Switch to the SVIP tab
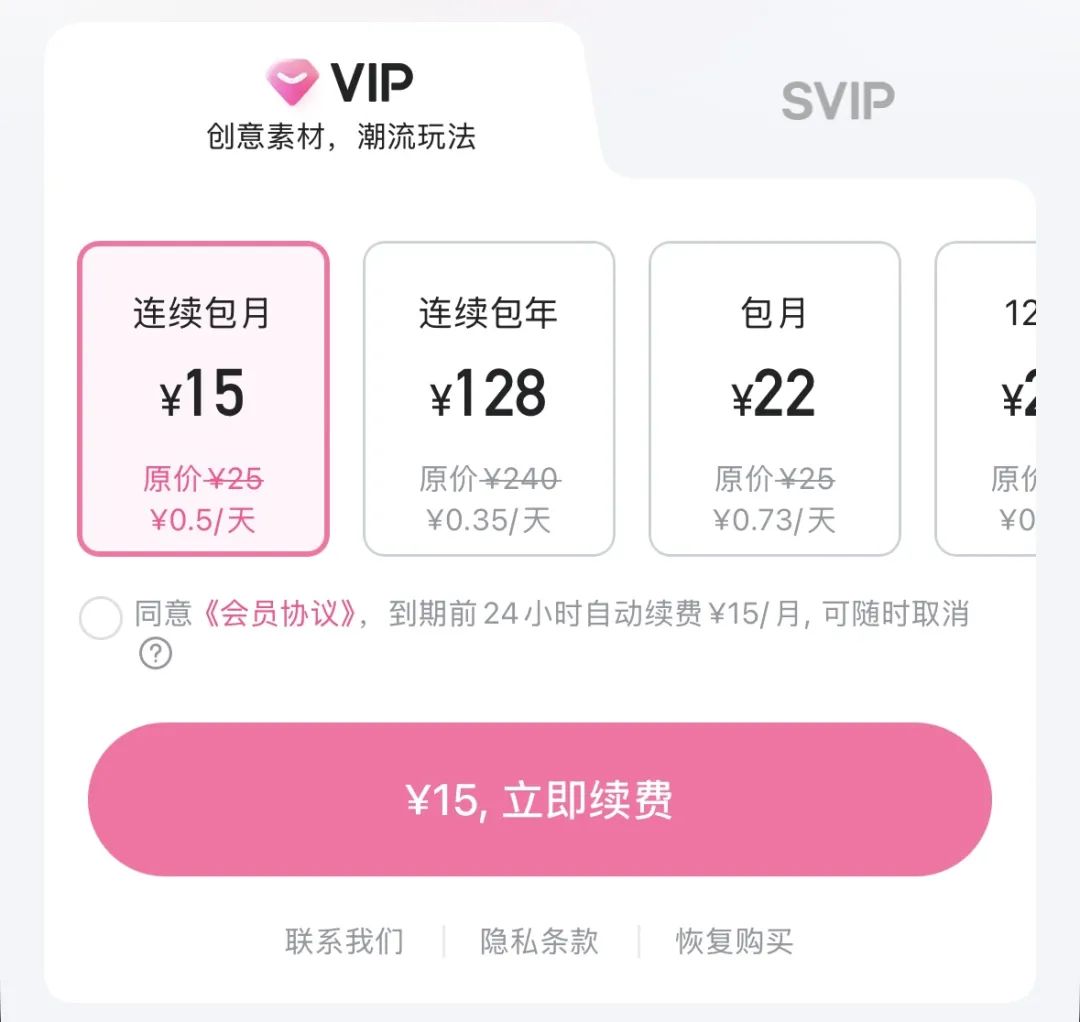 coord(837,101)
